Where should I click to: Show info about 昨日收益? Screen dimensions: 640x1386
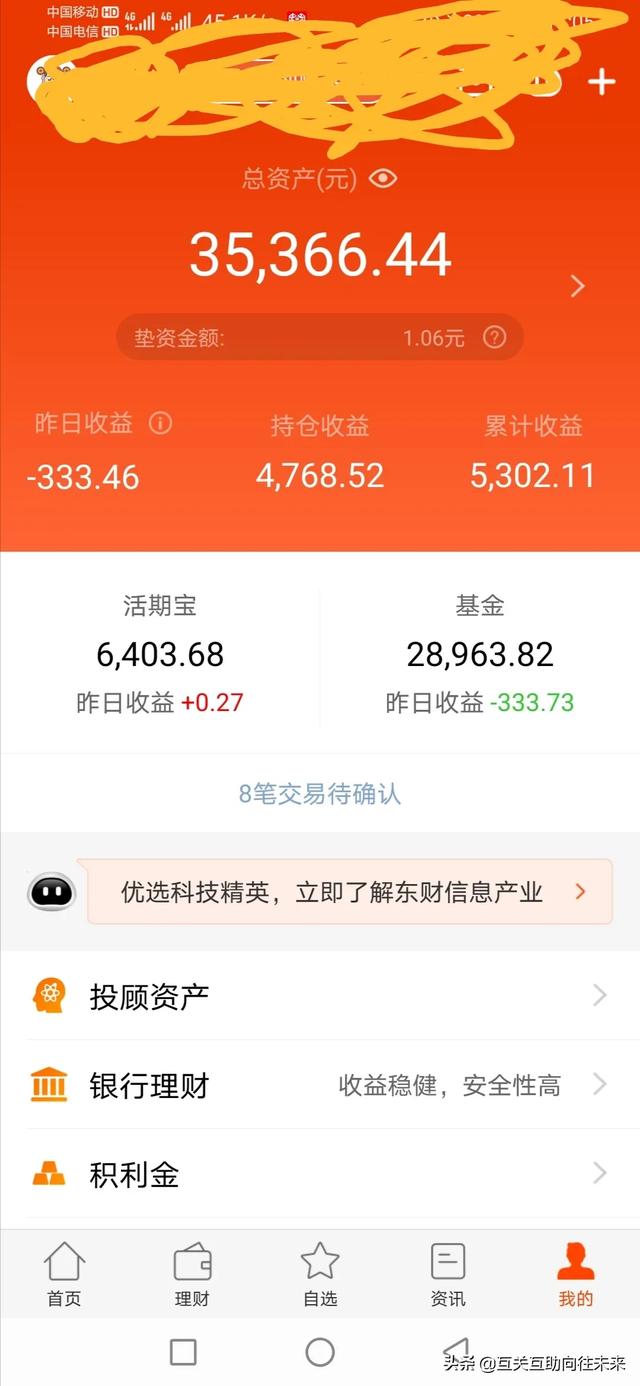tap(160, 423)
